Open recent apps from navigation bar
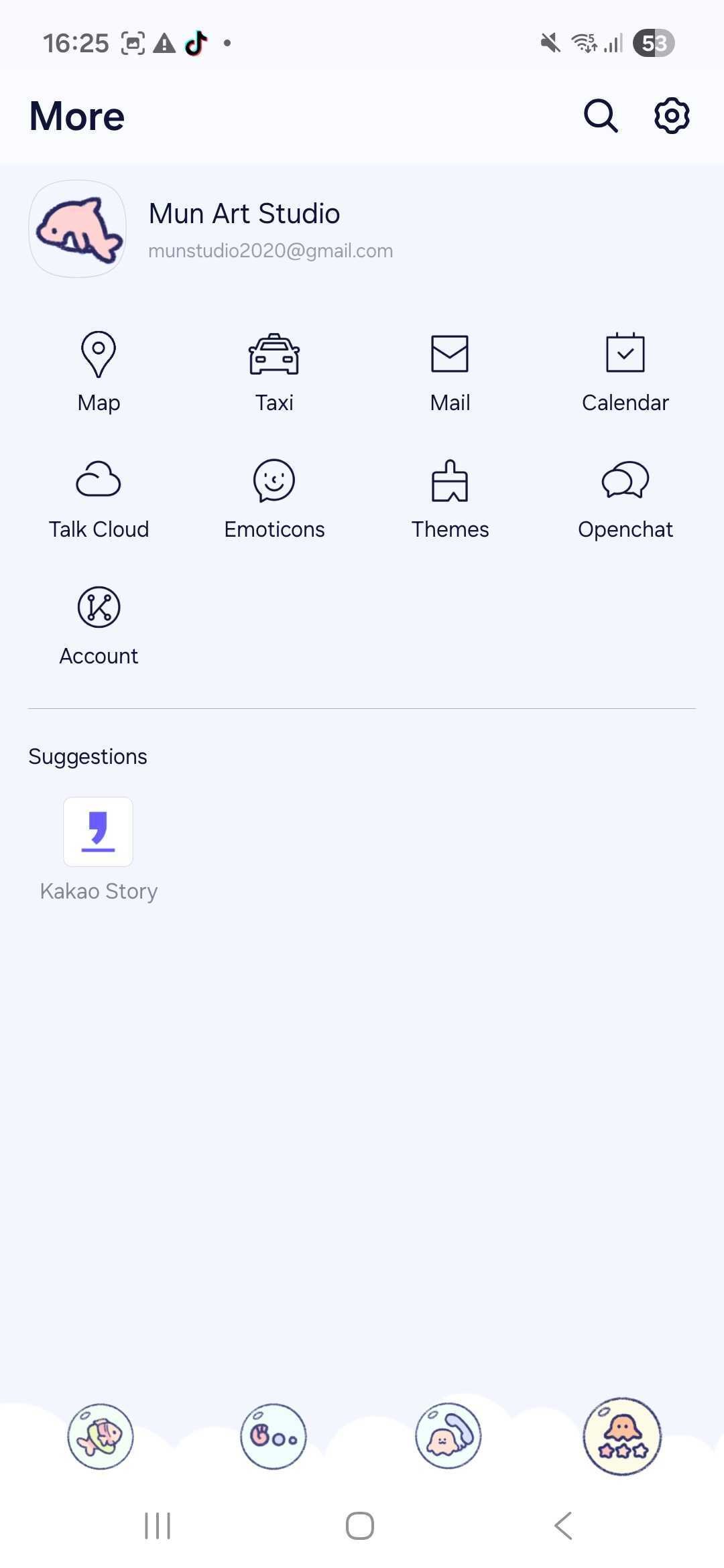 pyautogui.click(x=158, y=1526)
